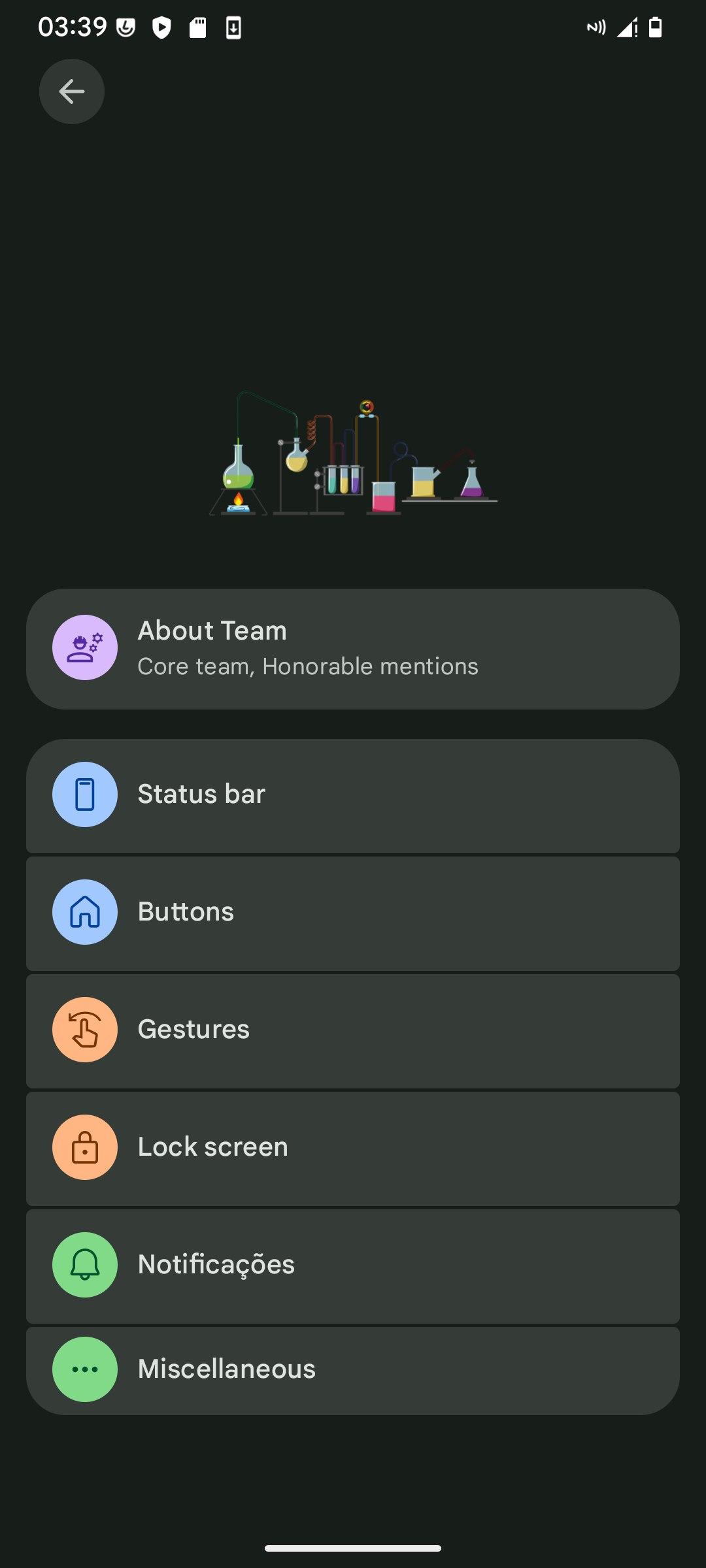Viewport: 706px width, 1568px height.
Task: Open About Team details
Action: click(x=353, y=649)
